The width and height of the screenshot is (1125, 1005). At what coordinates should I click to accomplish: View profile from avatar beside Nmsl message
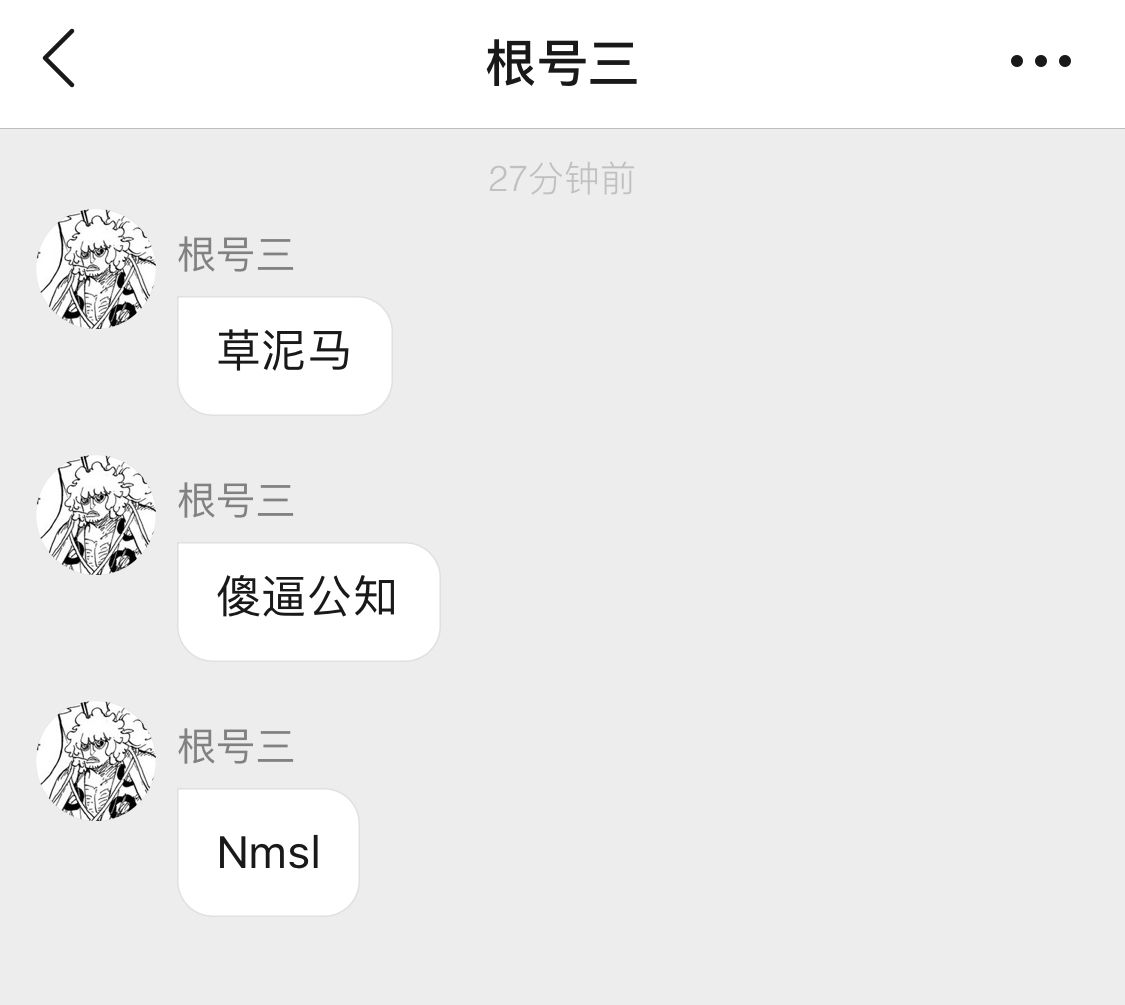[96, 761]
